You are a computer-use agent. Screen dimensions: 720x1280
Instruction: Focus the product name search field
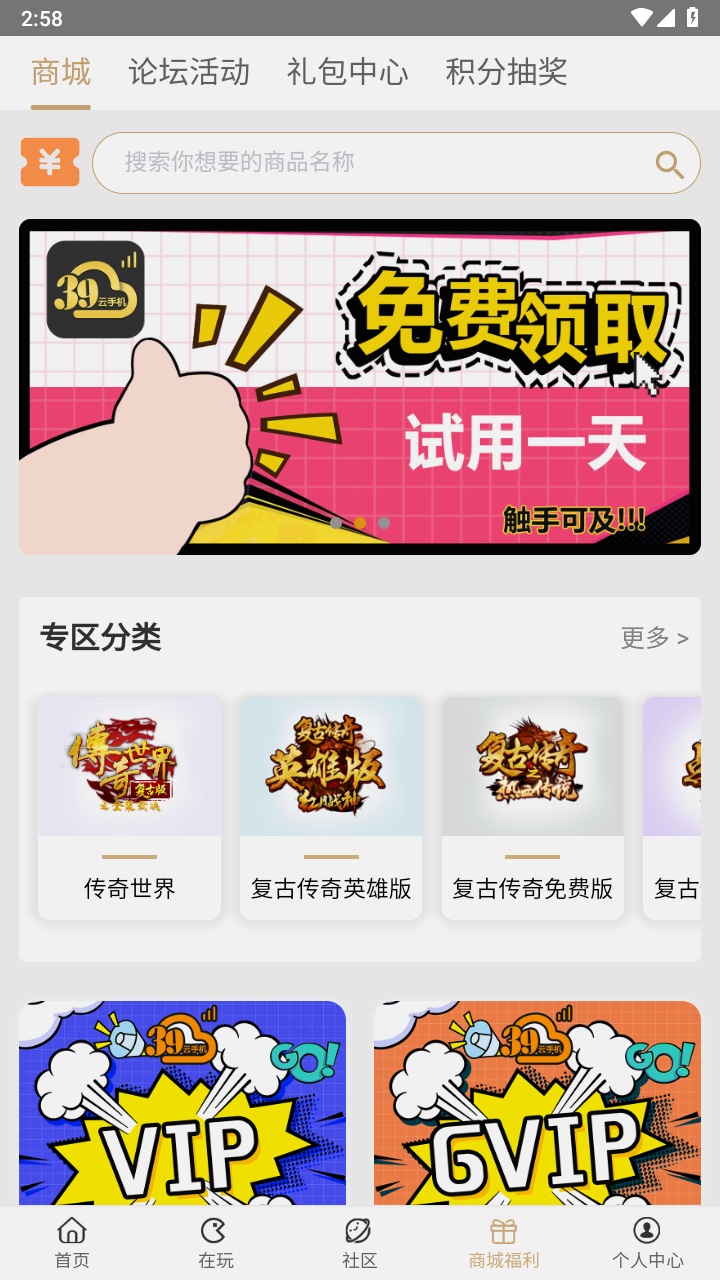[x=370, y=162]
